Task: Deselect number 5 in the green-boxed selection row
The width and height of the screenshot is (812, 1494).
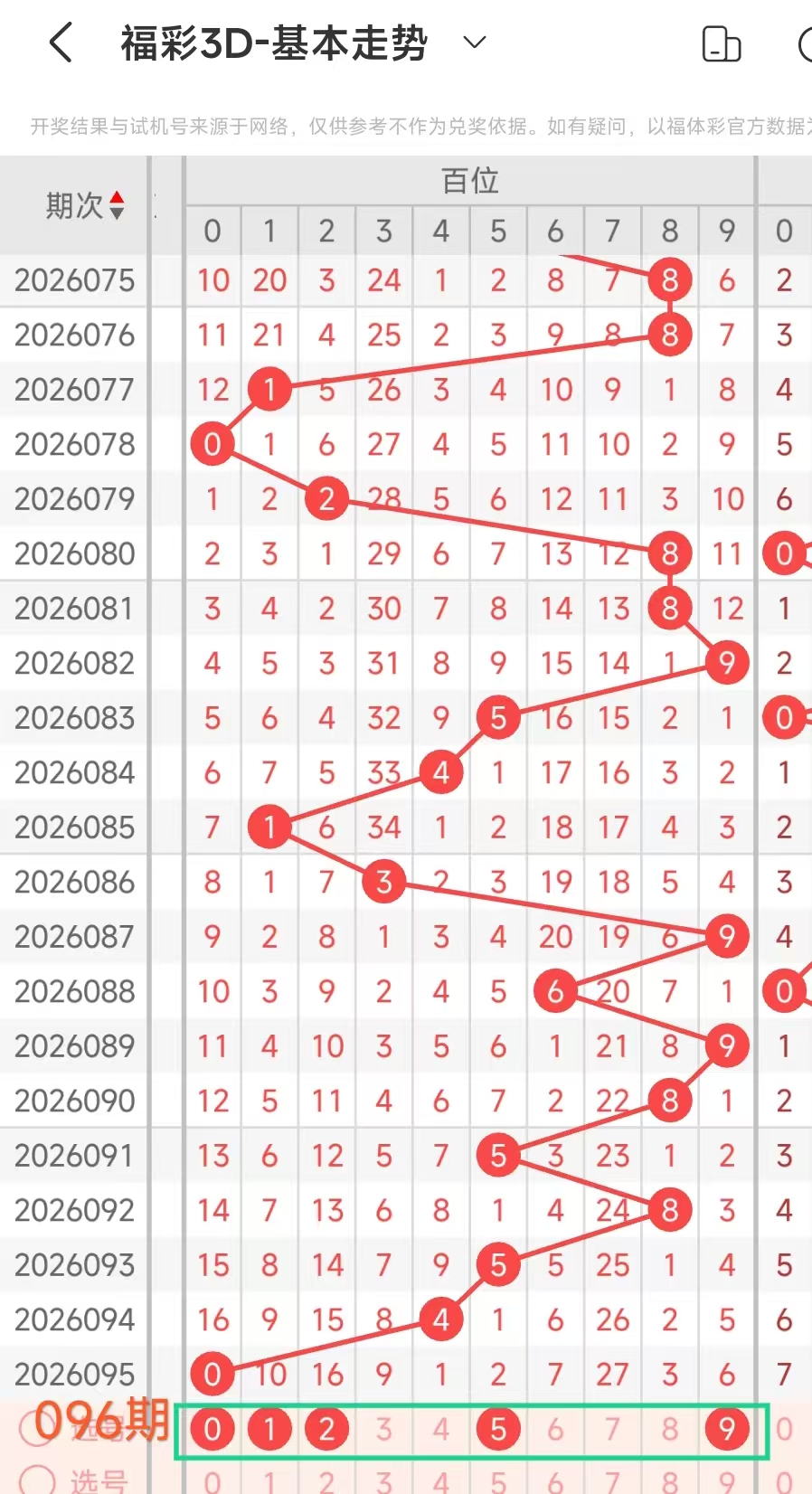Action: point(498,1429)
